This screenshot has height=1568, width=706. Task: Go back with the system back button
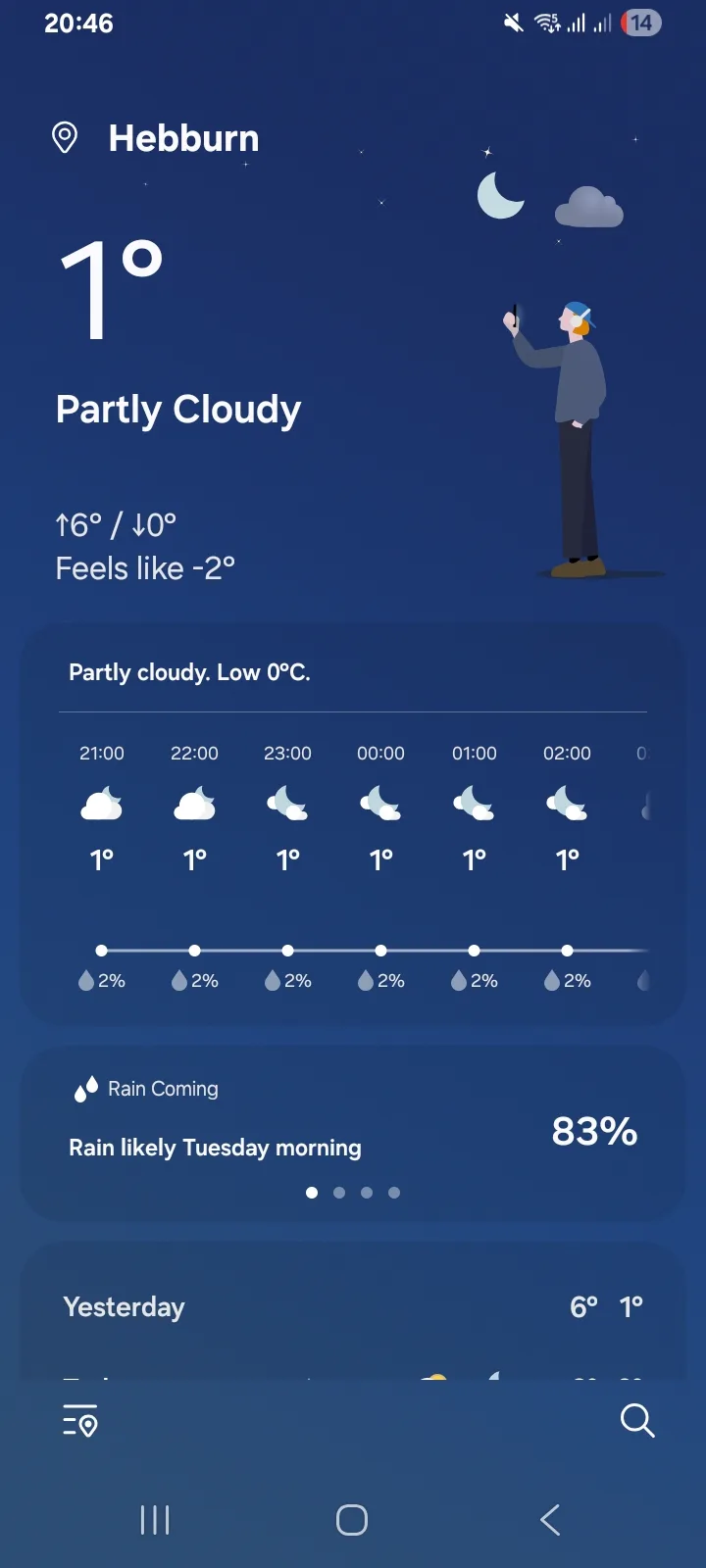550,1520
